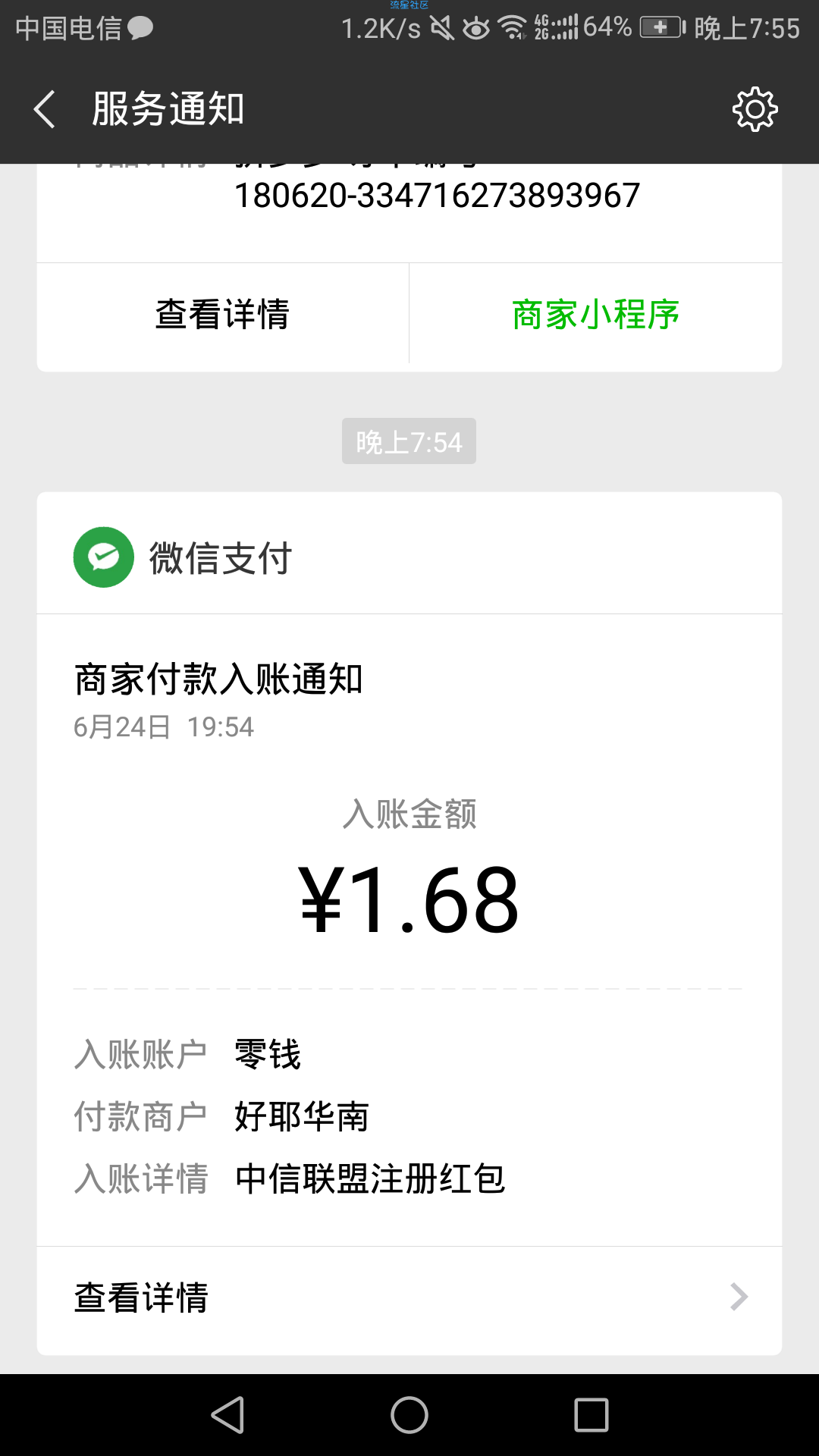Open the settings gear icon

tap(755, 109)
